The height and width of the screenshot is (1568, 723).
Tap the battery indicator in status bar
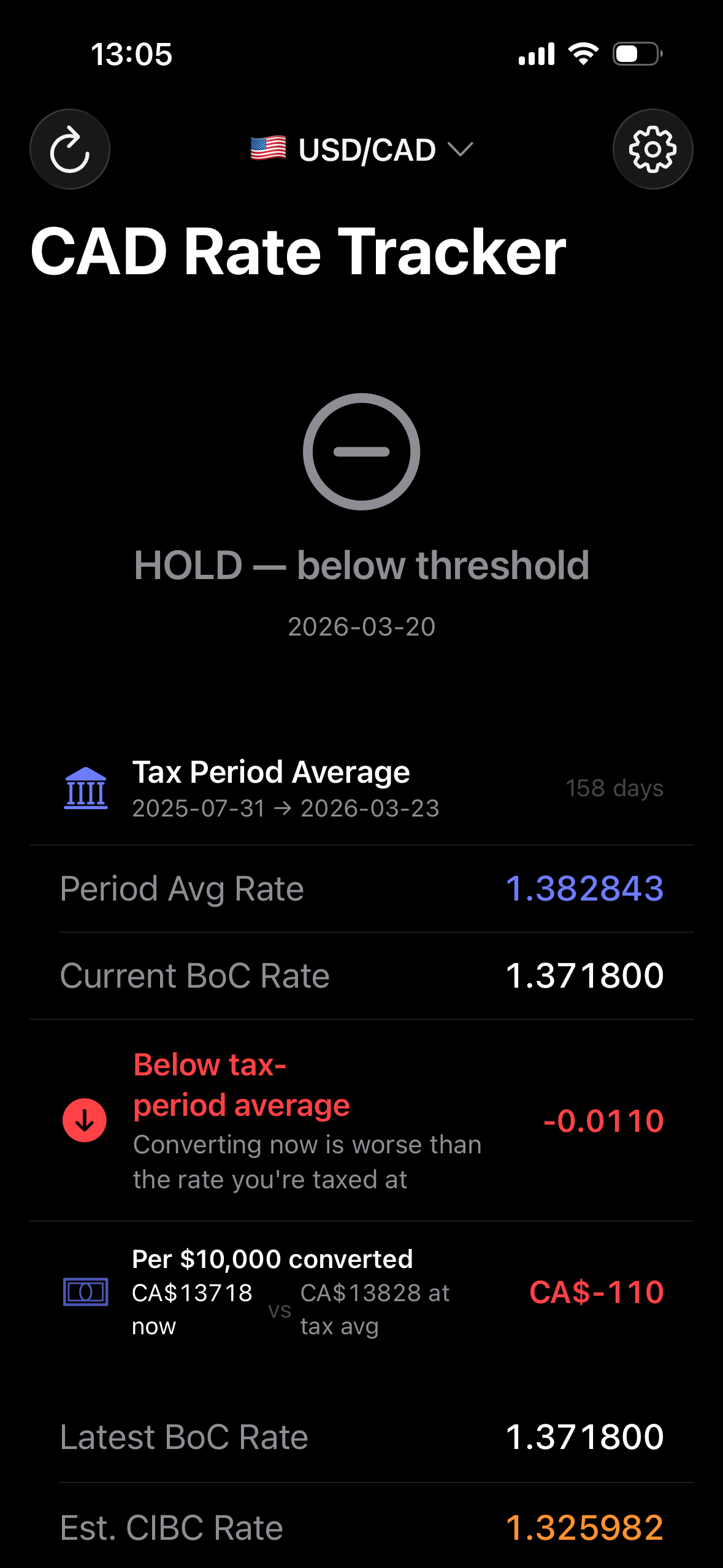click(x=636, y=53)
